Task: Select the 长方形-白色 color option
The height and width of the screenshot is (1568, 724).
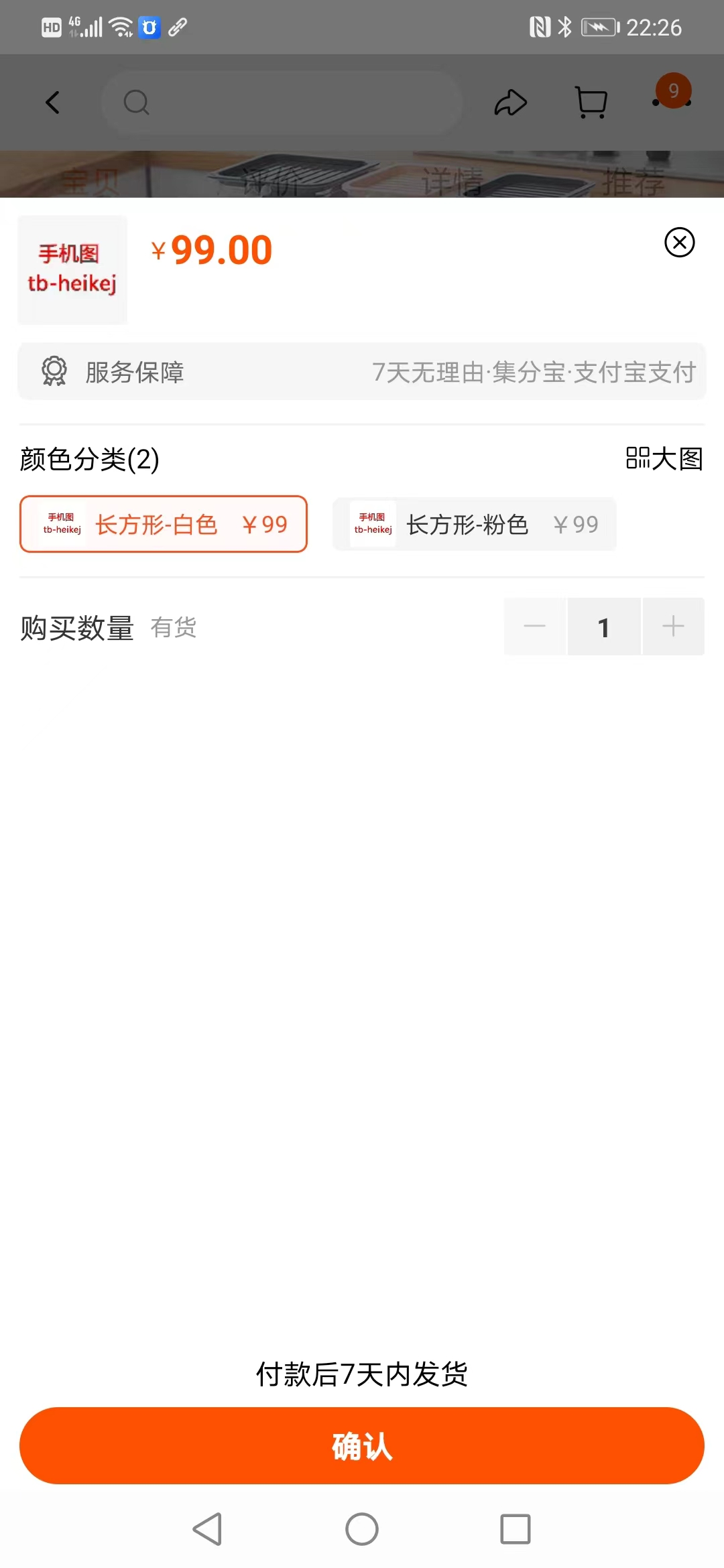Action: [163, 525]
